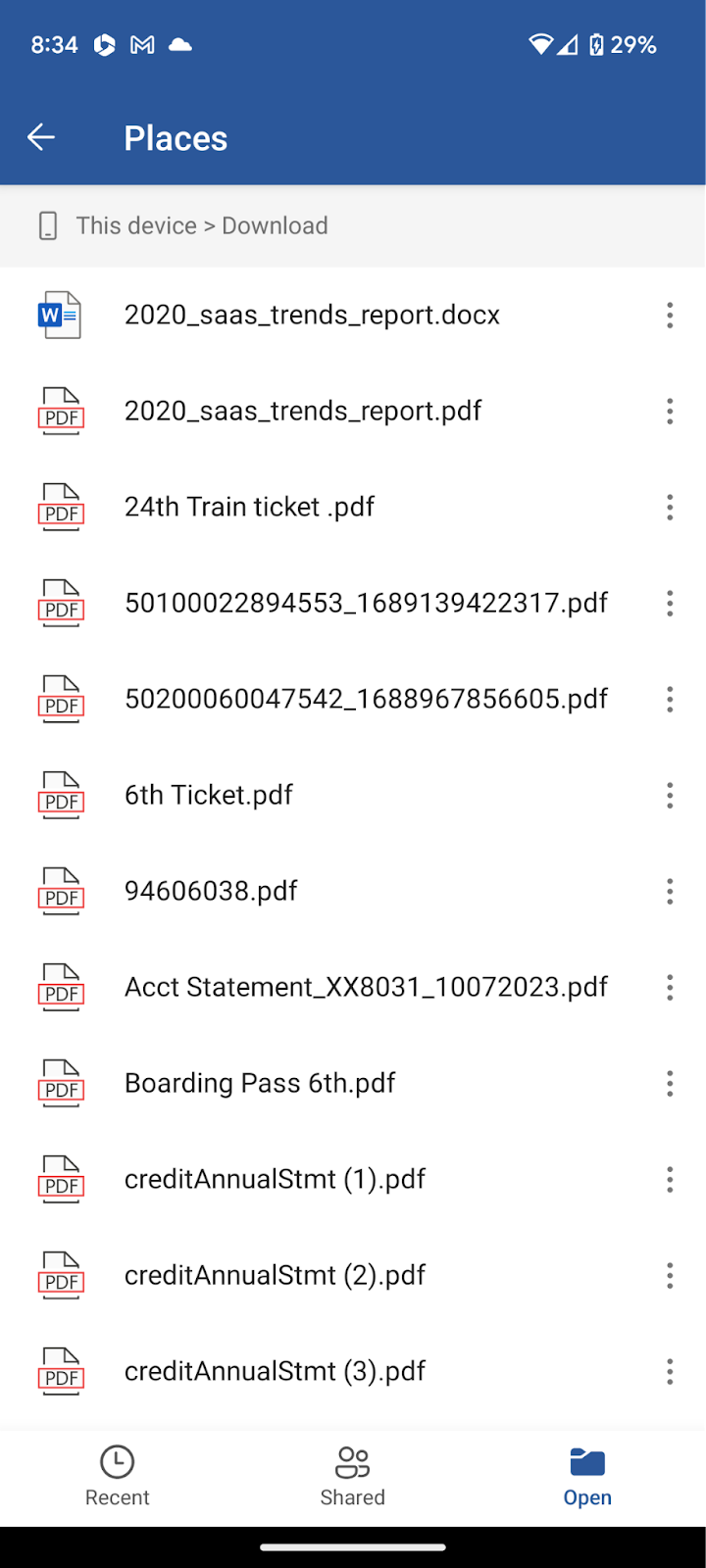Click the Shared people icon at the bottom
Image resolution: width=706 pixels, height=1568 pixels.
coord(352,1462)
